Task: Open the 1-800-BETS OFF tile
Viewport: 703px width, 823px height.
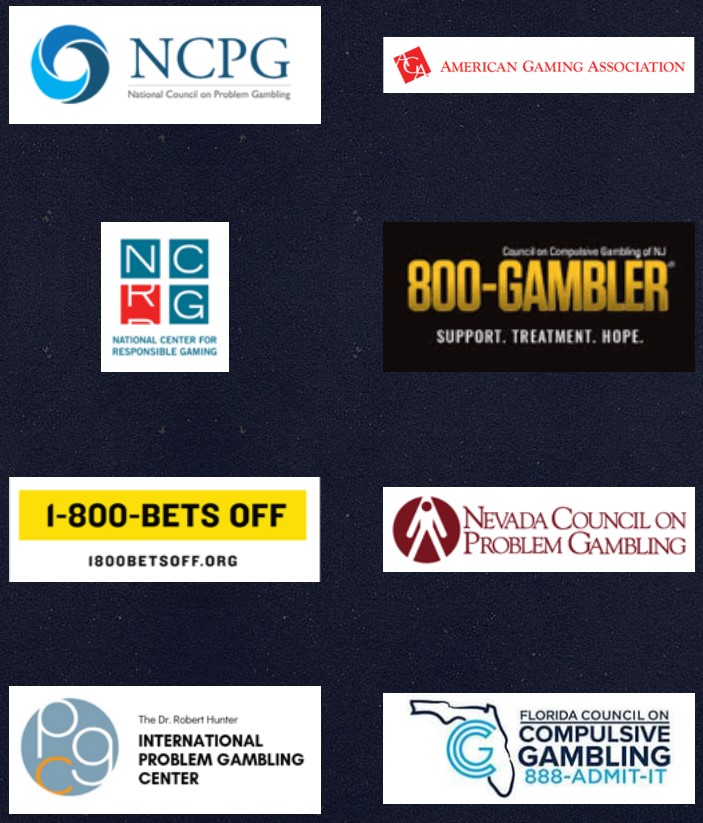Action: coord(165,529)
